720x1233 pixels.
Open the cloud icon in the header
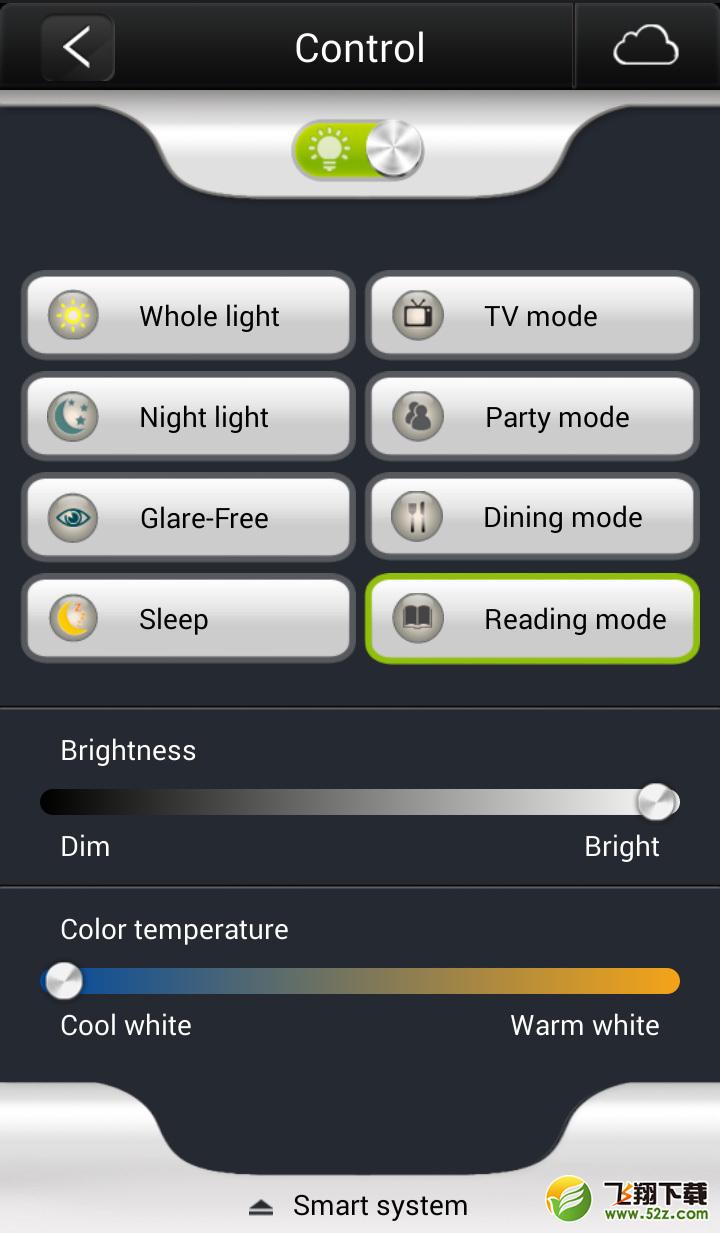[x=646, y=47]
